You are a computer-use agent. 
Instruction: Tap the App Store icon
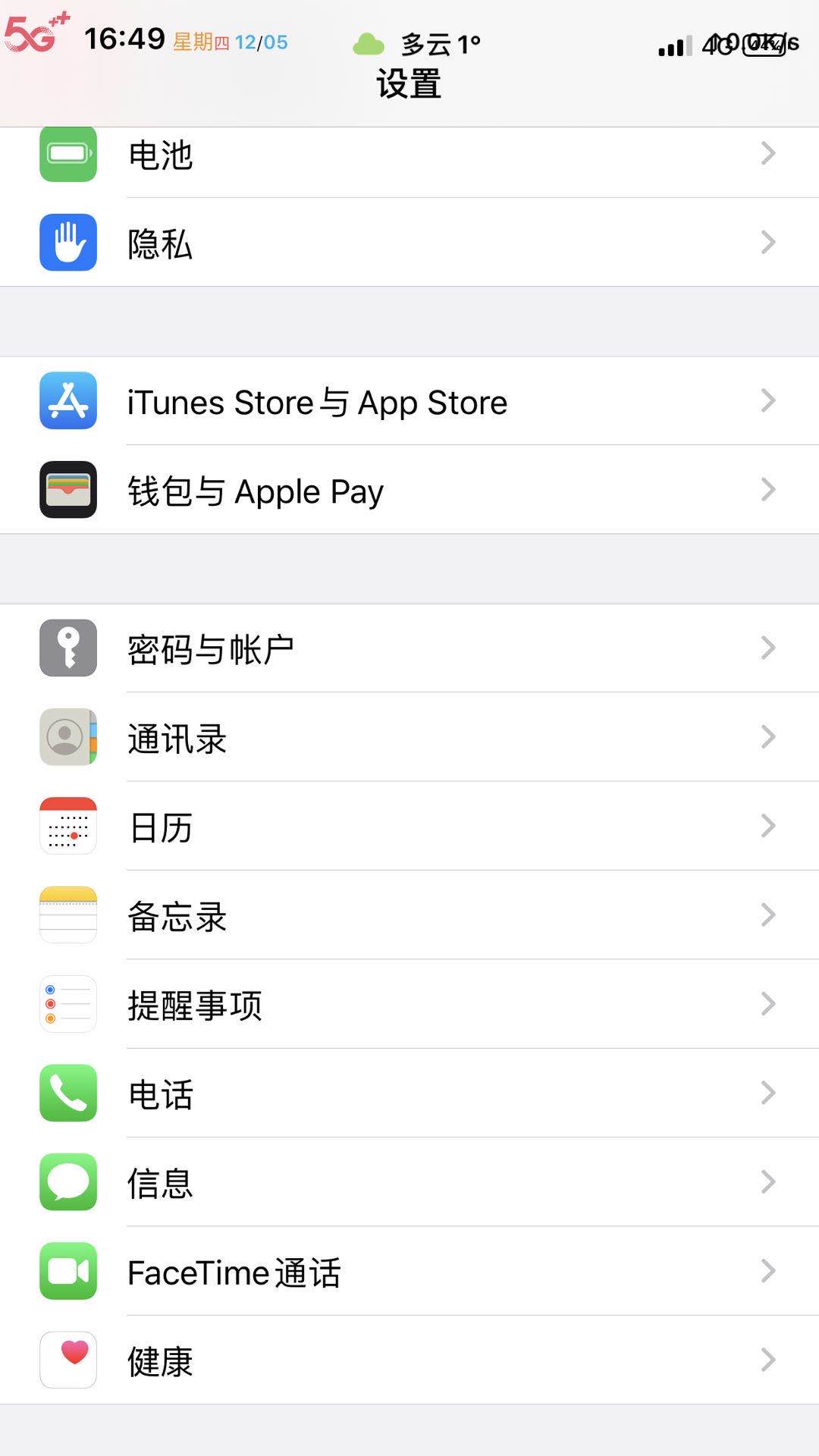click(67, 401)
